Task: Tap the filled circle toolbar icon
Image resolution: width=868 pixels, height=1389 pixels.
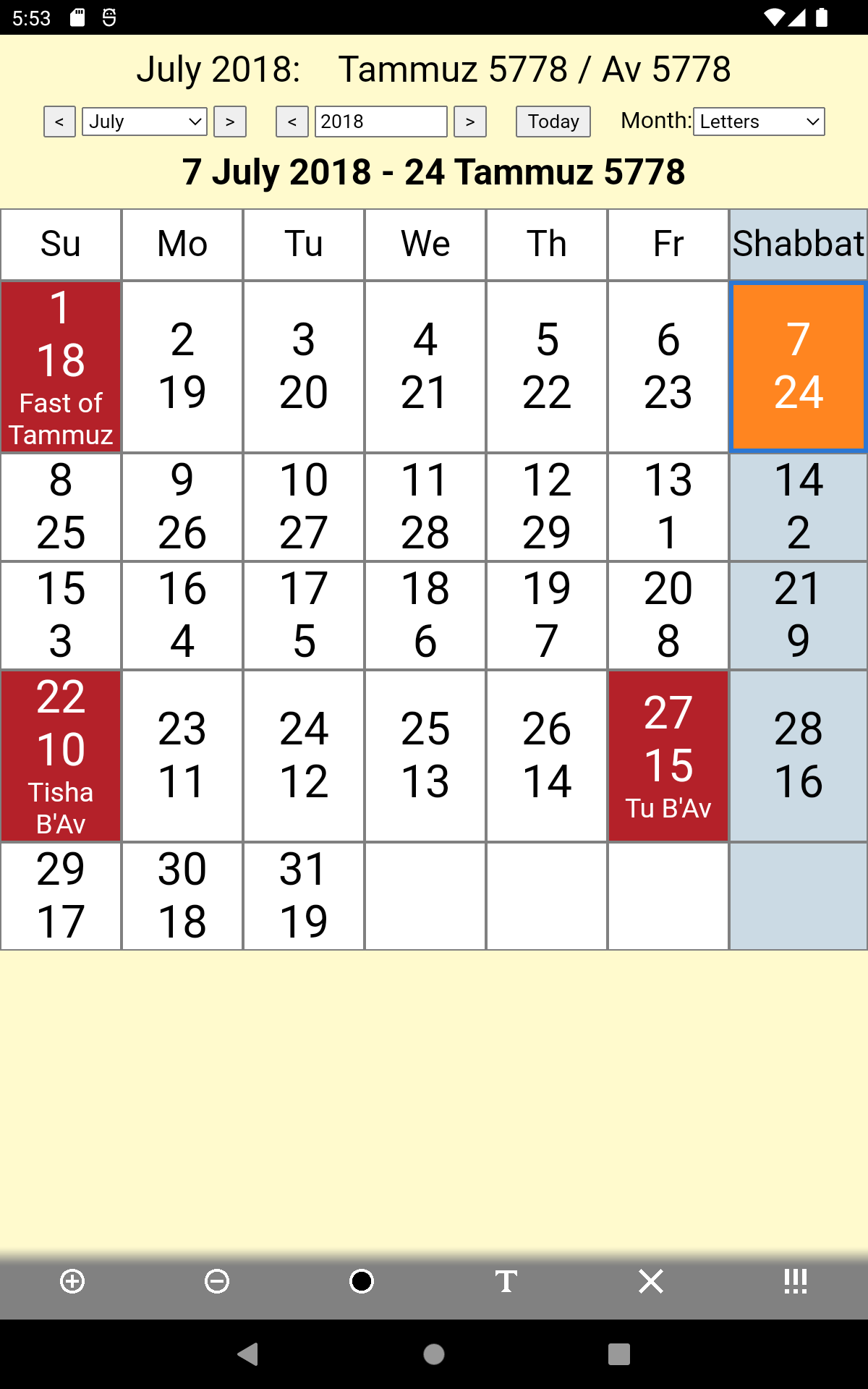Action: (x=362, y=1281)
